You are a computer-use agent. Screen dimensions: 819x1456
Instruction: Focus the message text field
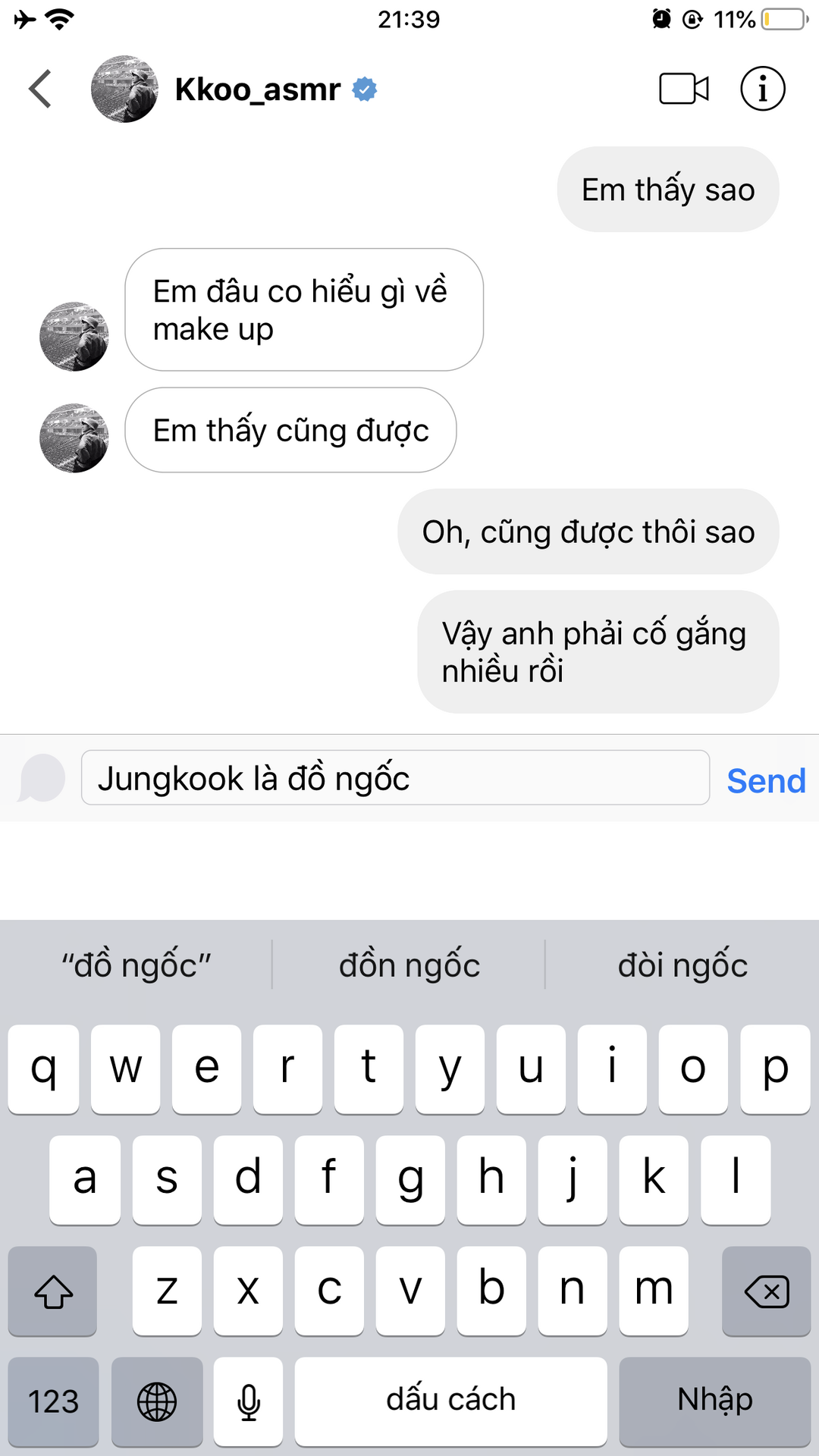(x=394, y=778)
